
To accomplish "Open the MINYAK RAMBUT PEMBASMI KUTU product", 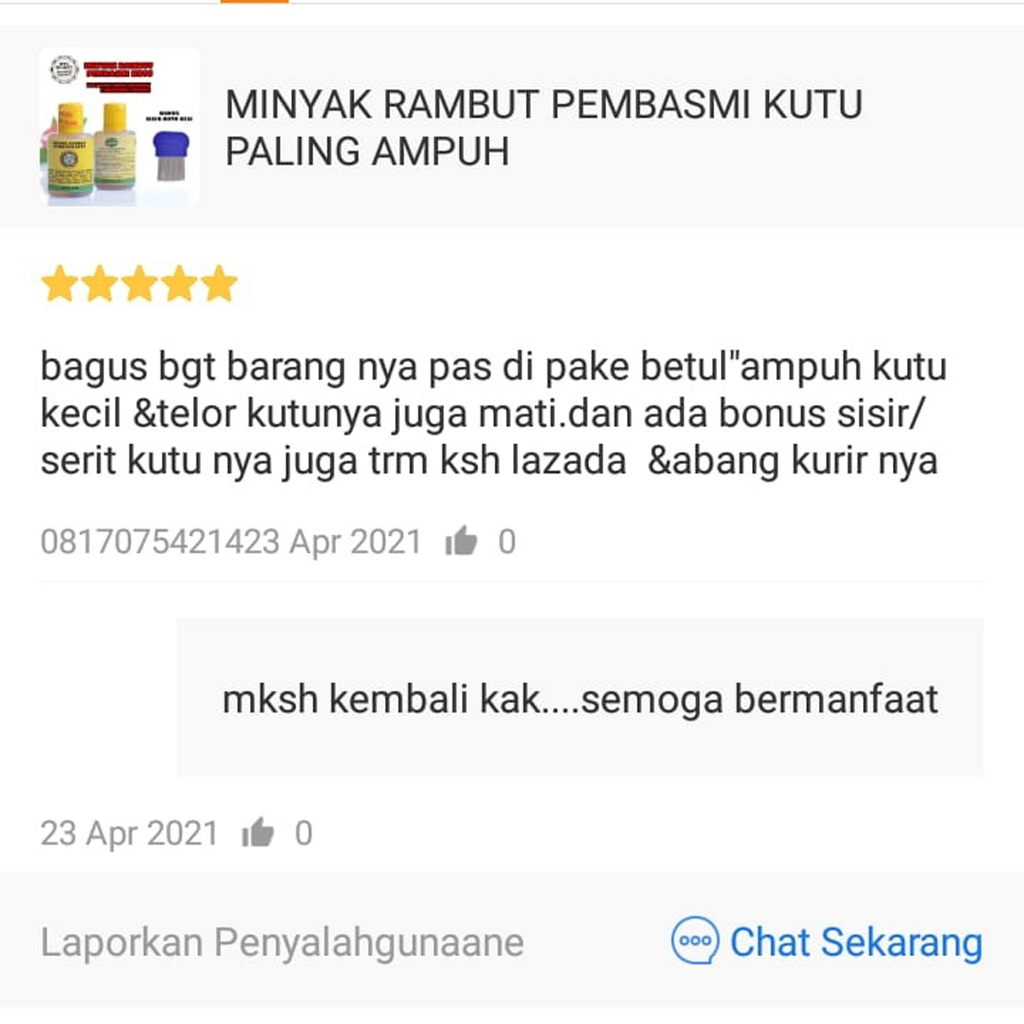I will pos(543,127).
